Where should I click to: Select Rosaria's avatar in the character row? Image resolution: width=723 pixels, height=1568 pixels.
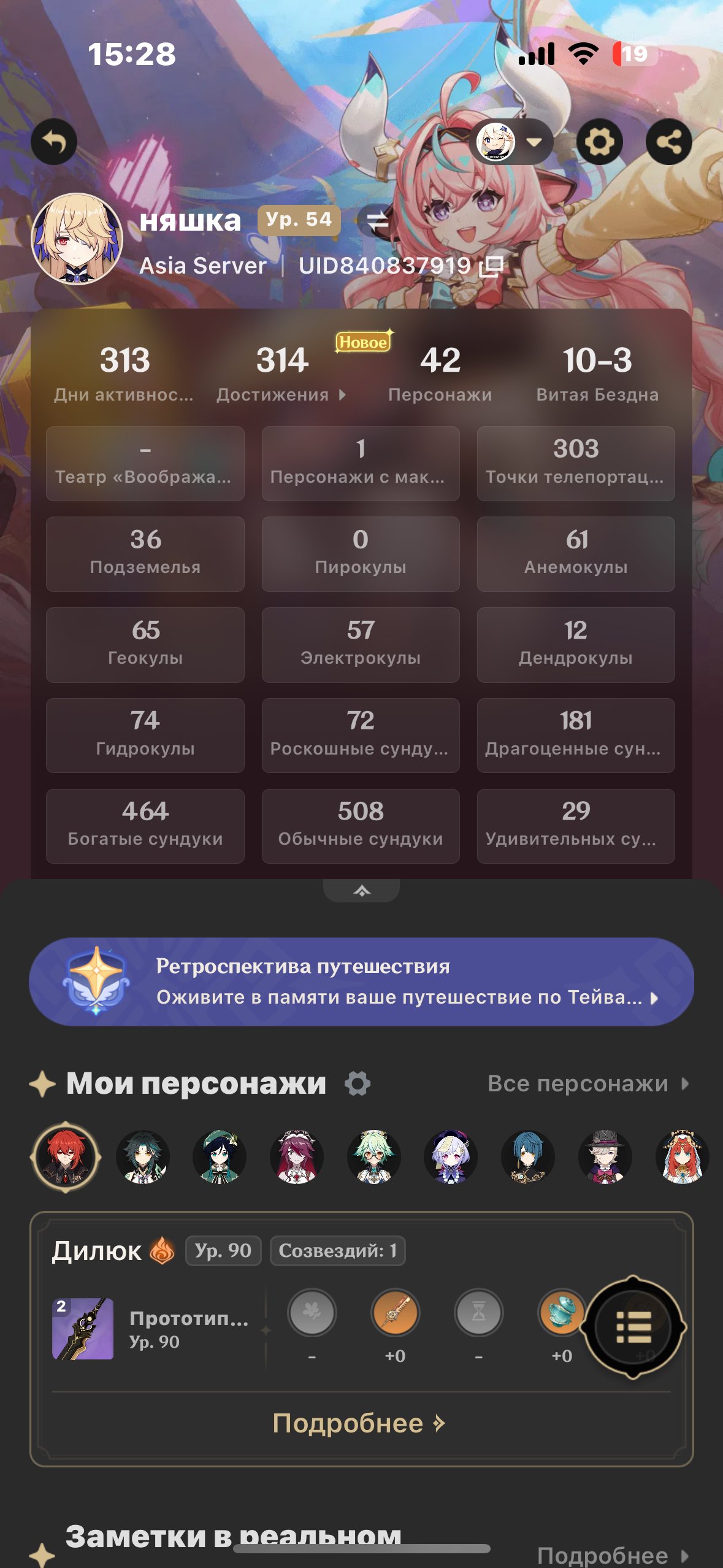tap(297, 1157)
